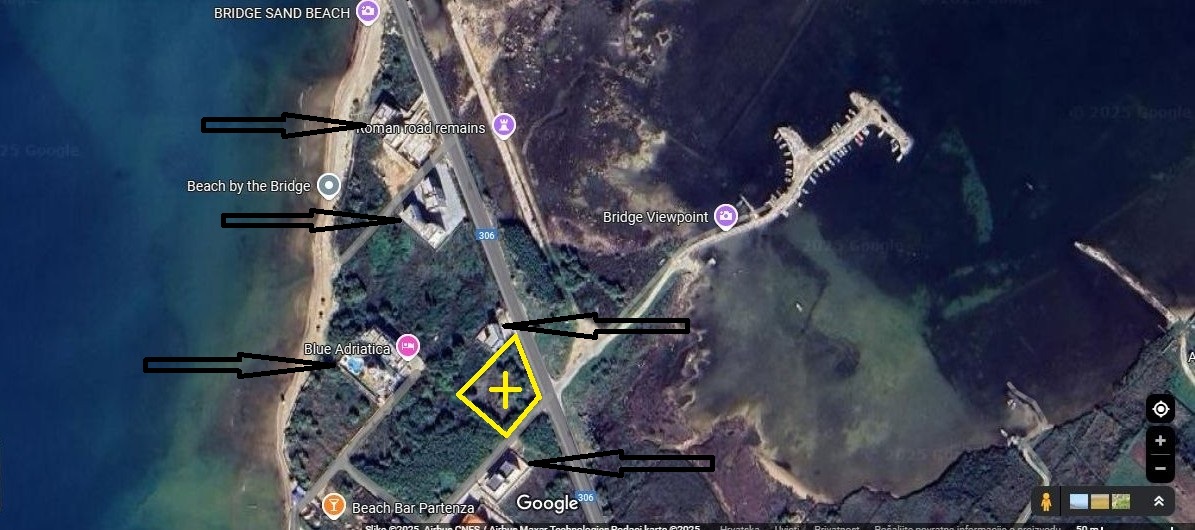
Task: Select the Roman road remains marker
Action: tap(504, 127)
